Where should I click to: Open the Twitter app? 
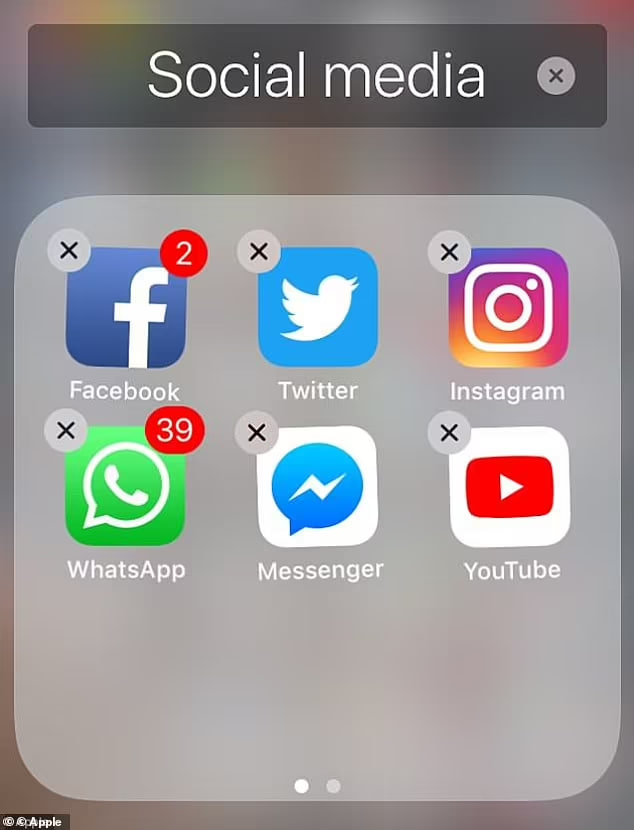pyautogui.click(x=317, y=307)
